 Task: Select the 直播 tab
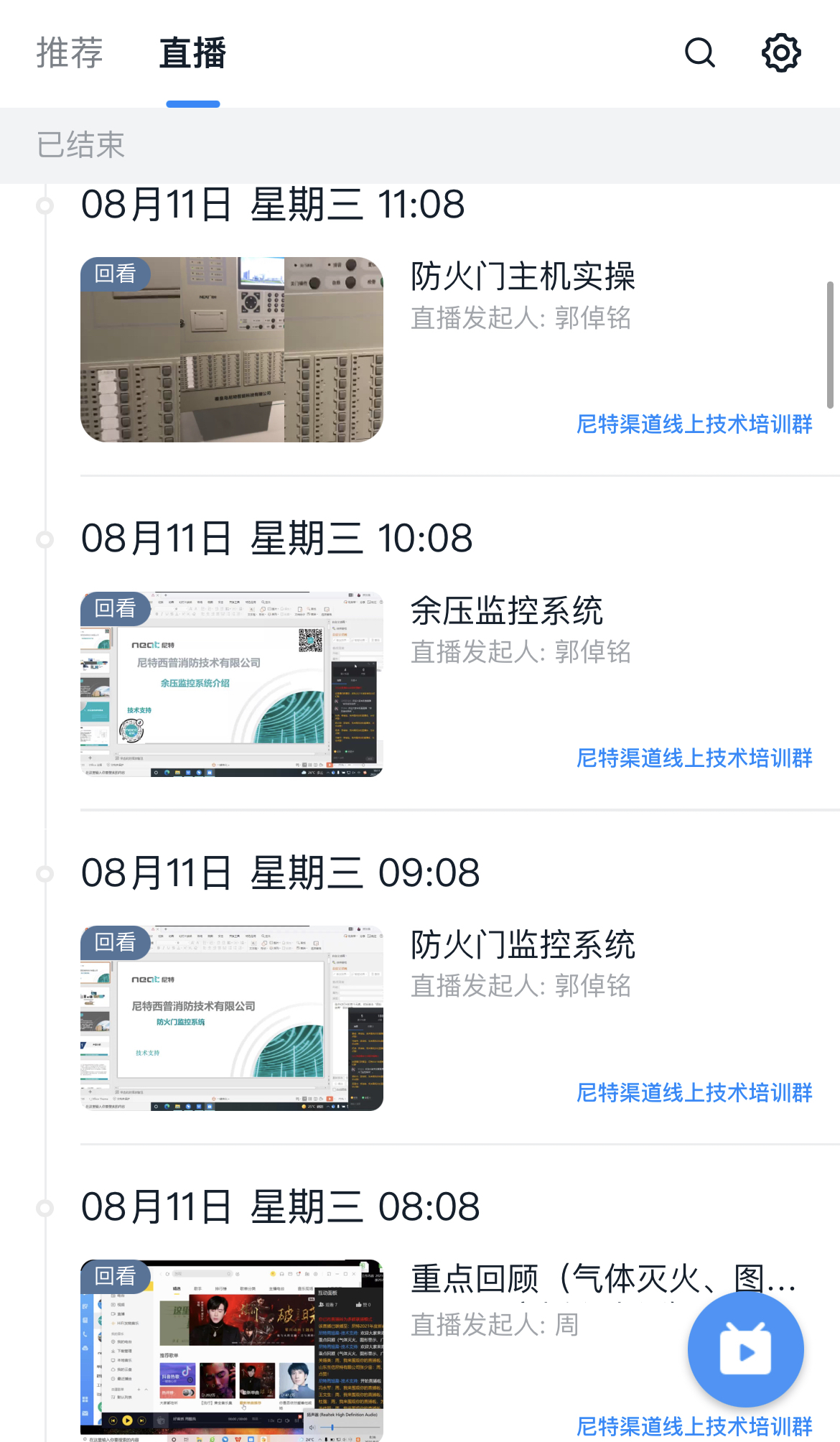tap(192, 53)
